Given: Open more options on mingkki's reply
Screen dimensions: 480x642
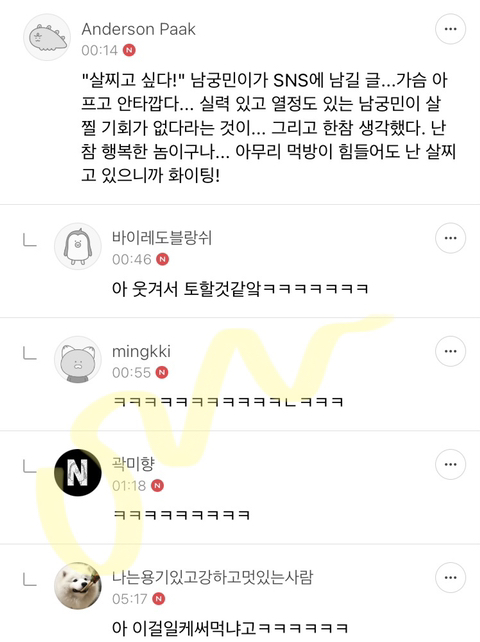Looking at the screenshot, I should click(x=450, y=351).
